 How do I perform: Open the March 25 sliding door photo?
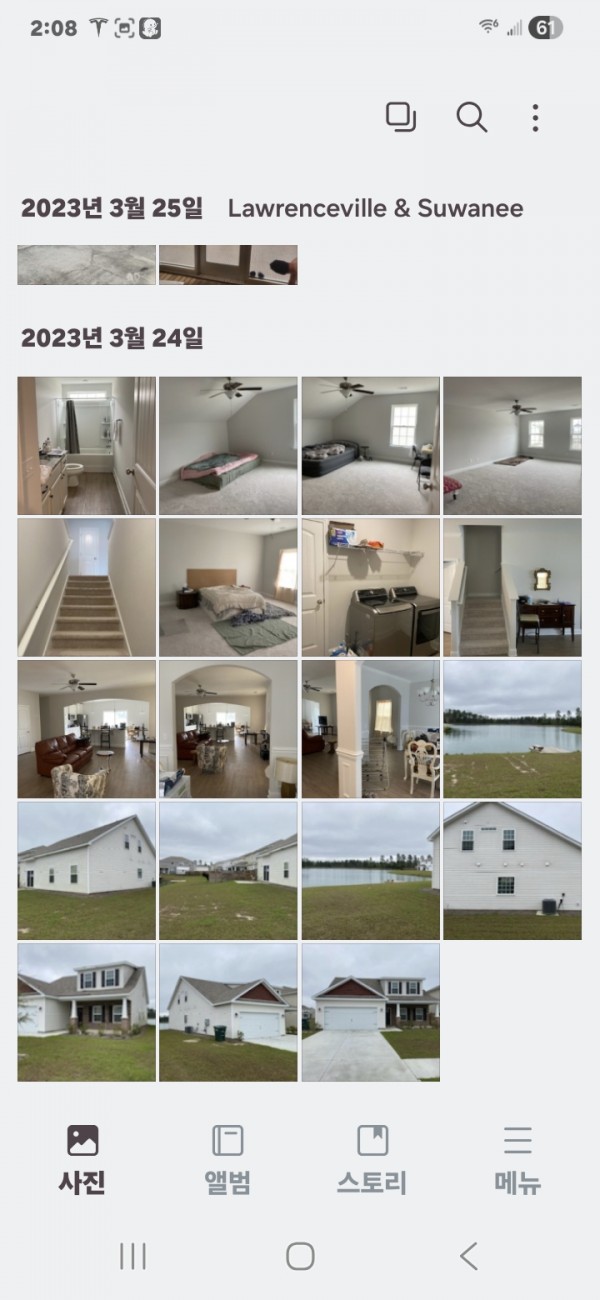[228, 265]
